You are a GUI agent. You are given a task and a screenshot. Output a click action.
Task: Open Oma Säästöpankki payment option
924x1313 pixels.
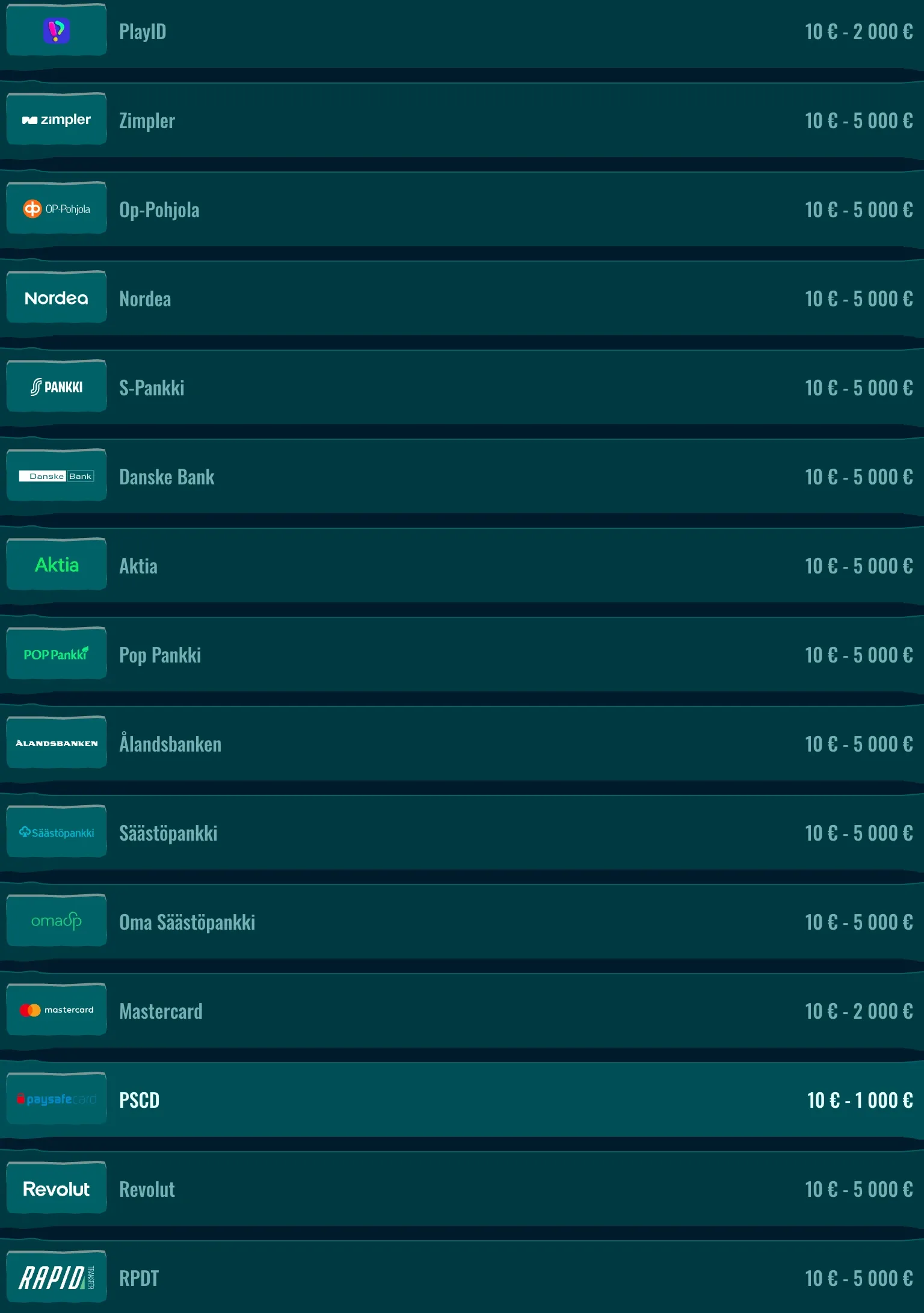tap(462, 922)
